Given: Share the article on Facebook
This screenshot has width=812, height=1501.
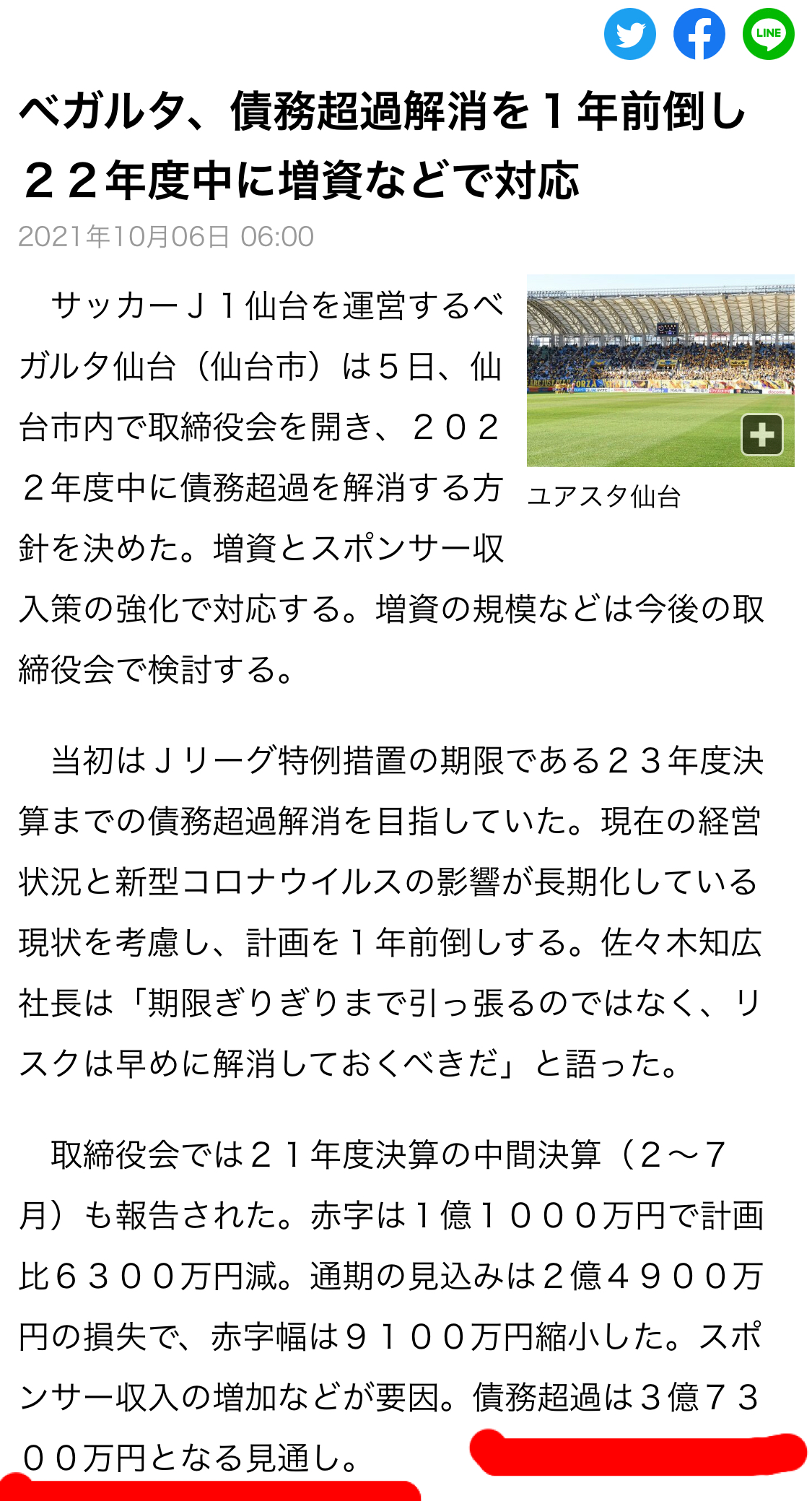Looking at the screenshot, I should coord(699,34).
